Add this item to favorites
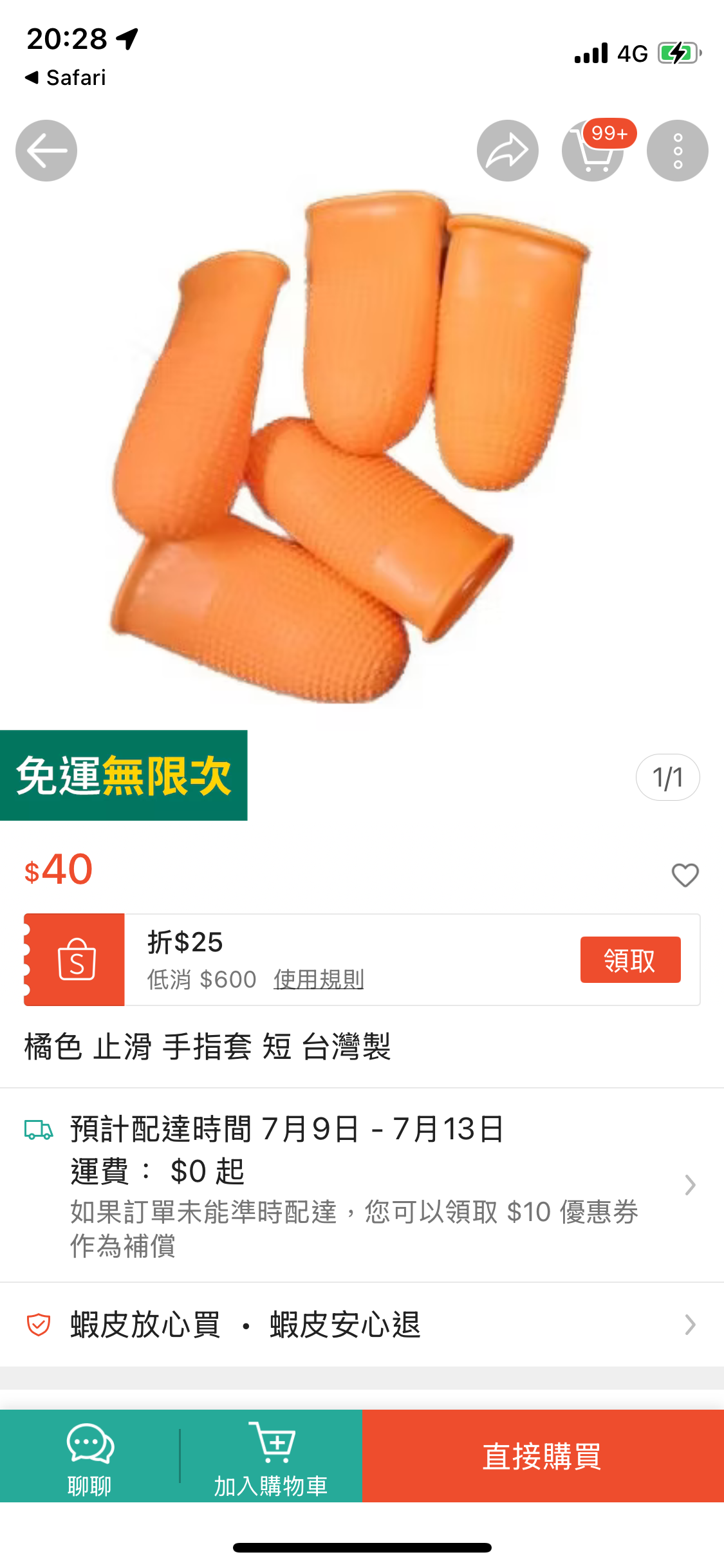This screenshot has height=1568, width=724. (685, 875)
